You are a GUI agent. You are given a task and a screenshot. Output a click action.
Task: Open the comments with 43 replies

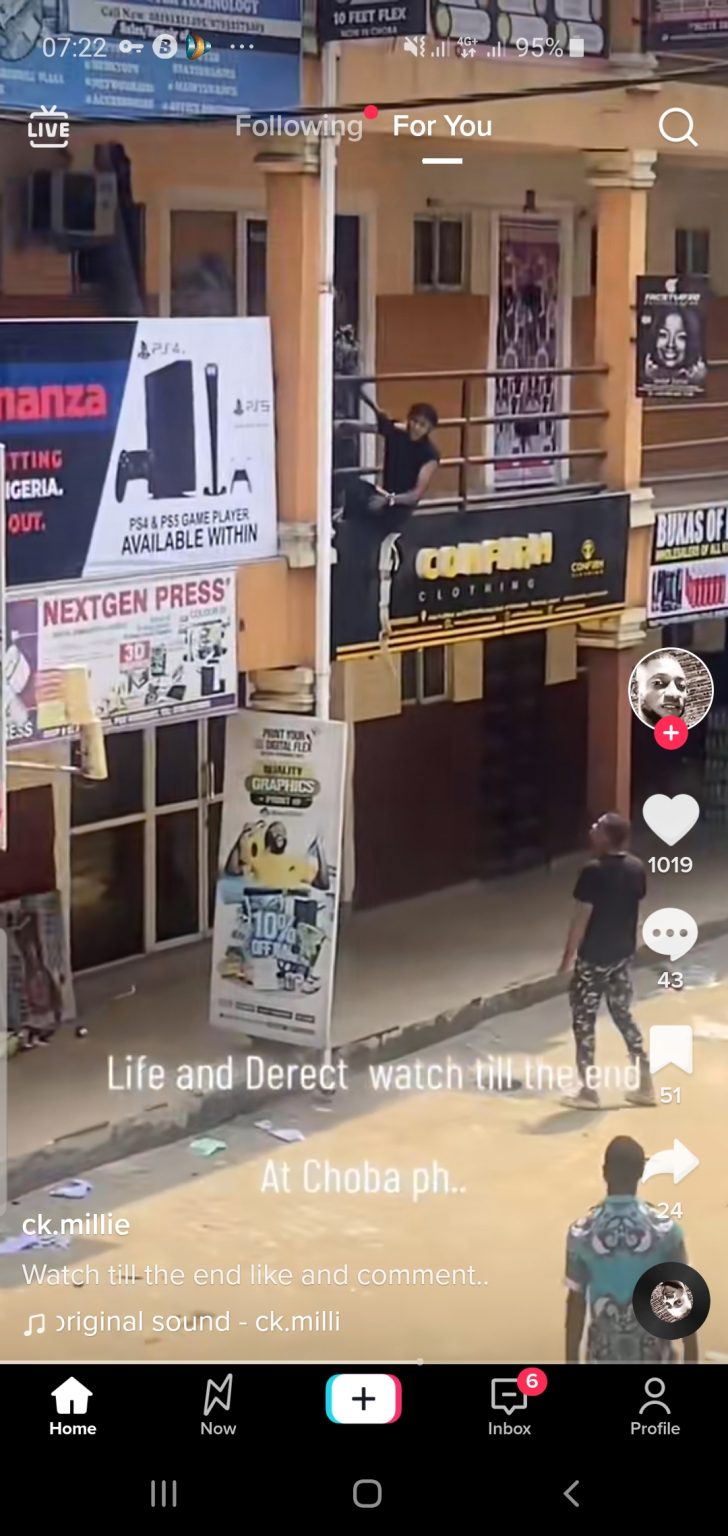670,936
